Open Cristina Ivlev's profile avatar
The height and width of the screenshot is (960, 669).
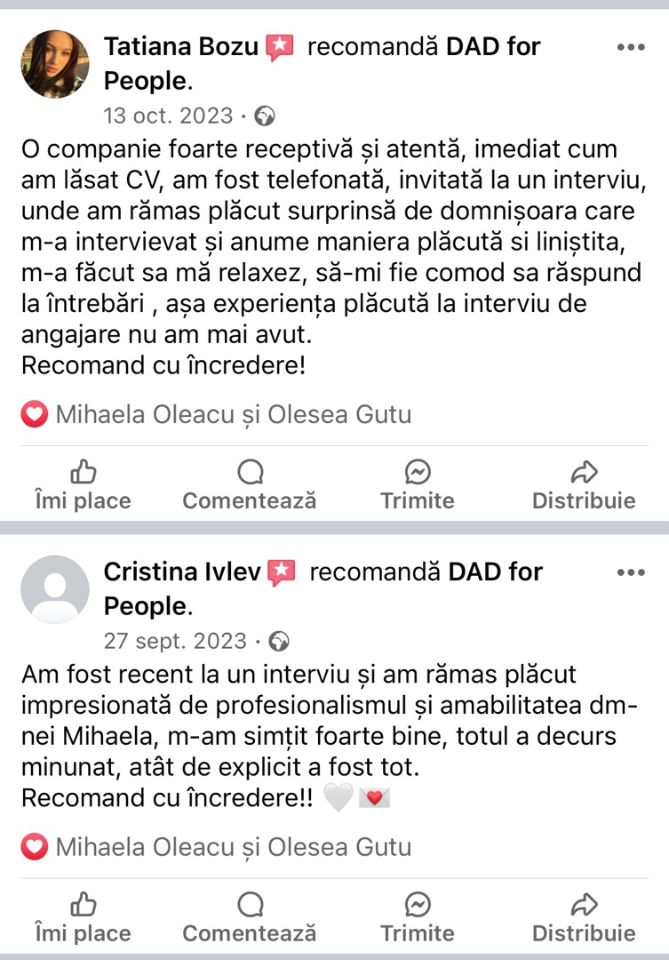coord(55,589)
